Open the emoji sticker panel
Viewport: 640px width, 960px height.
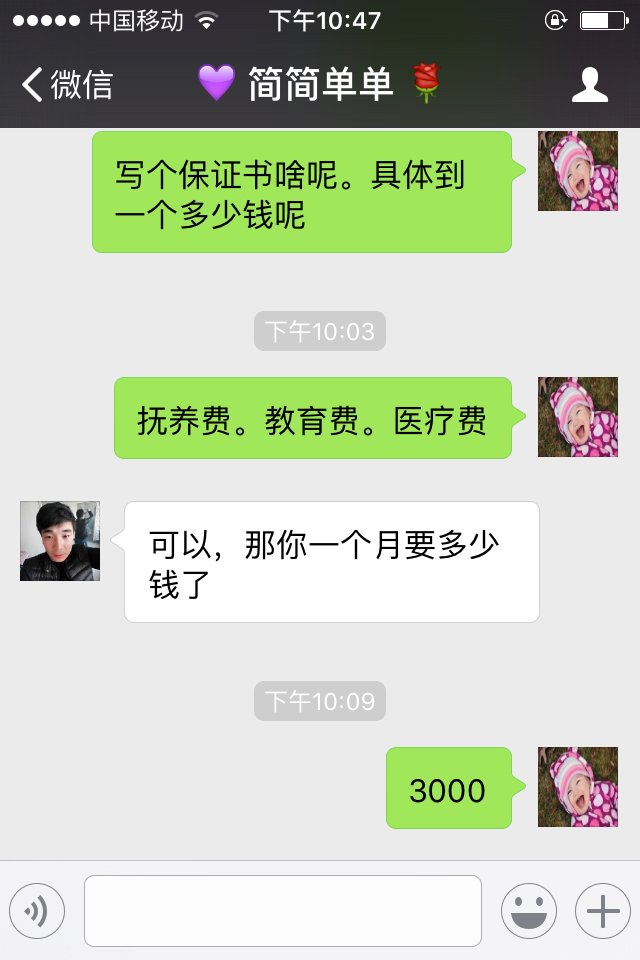click(528, 911)
